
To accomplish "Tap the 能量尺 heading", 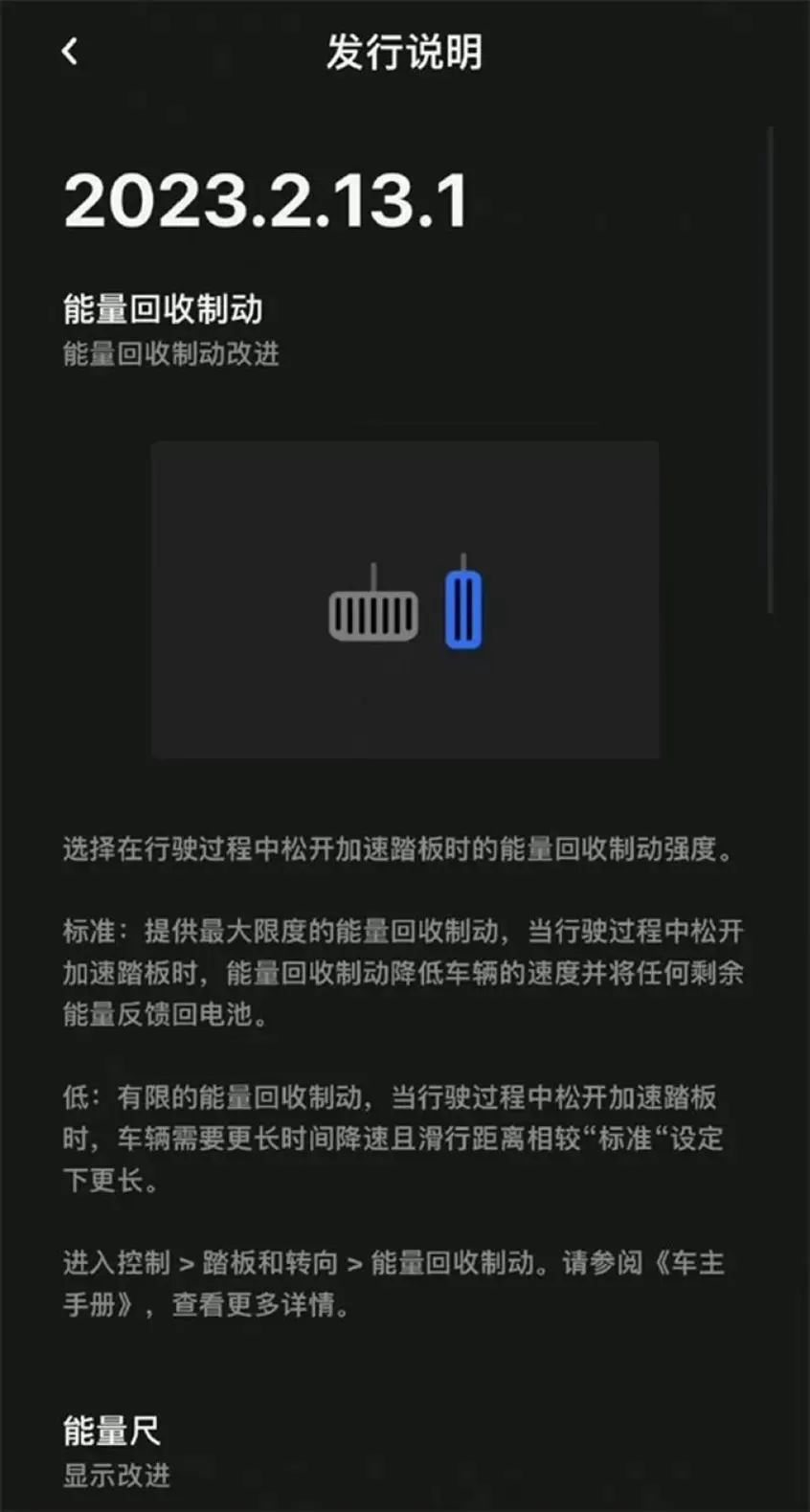I will click(x=112, y=1433).
